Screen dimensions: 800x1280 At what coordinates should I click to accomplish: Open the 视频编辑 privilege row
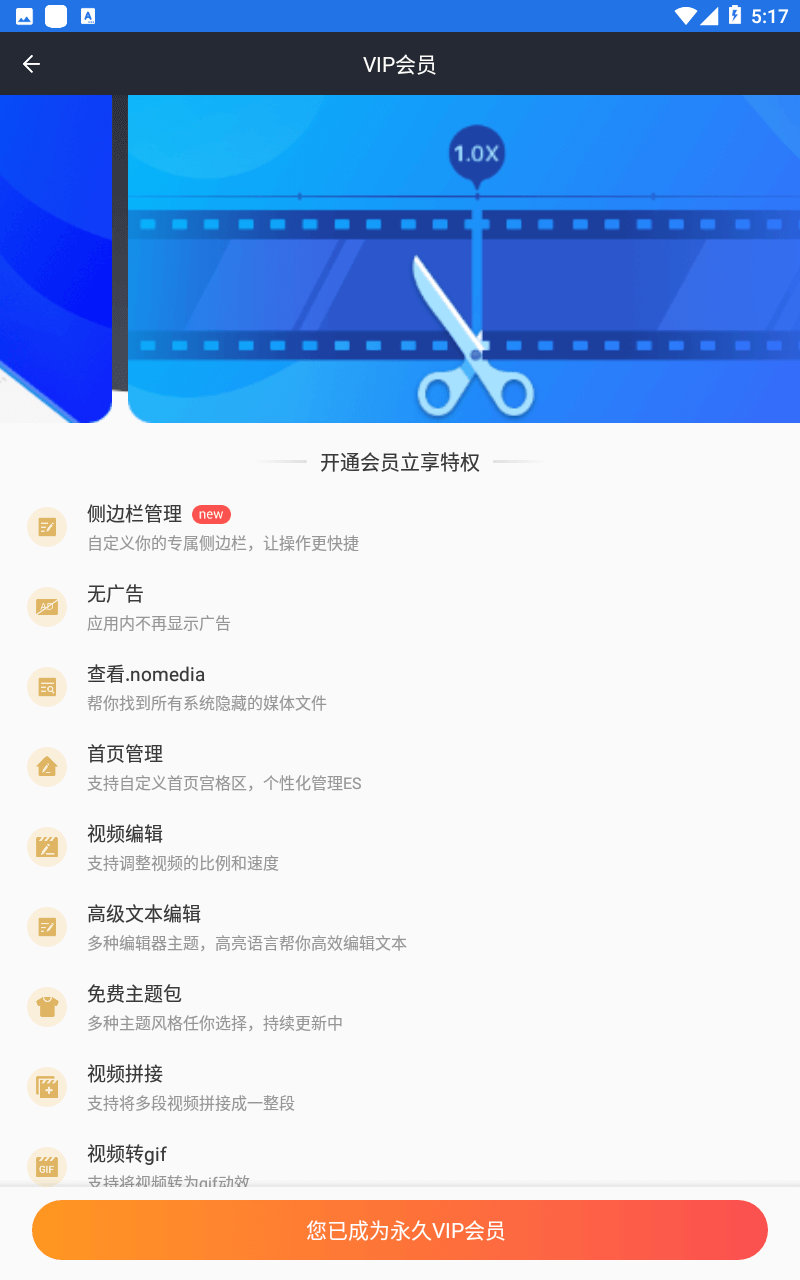pyautogui.click(x=400, y=847)
